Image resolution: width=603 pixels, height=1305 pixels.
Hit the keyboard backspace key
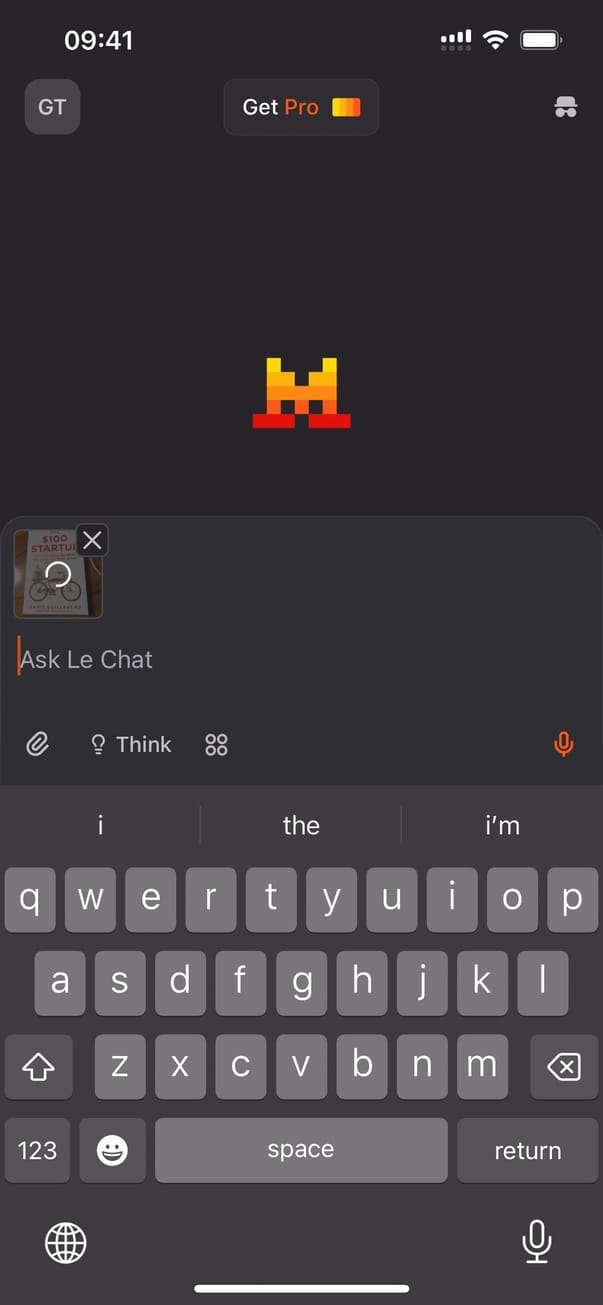[564, 1067]
